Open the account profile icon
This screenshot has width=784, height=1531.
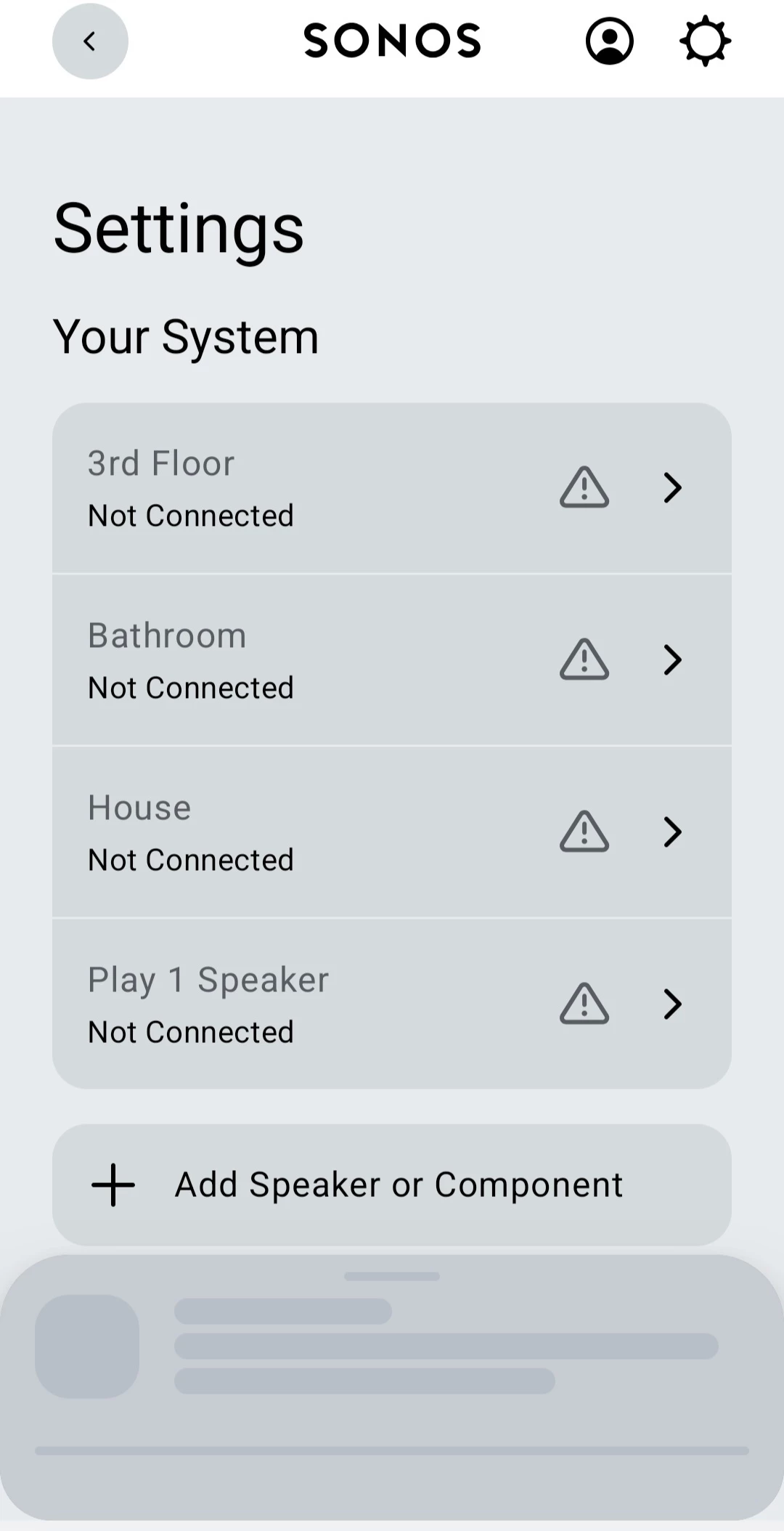(x=609, y=41)
